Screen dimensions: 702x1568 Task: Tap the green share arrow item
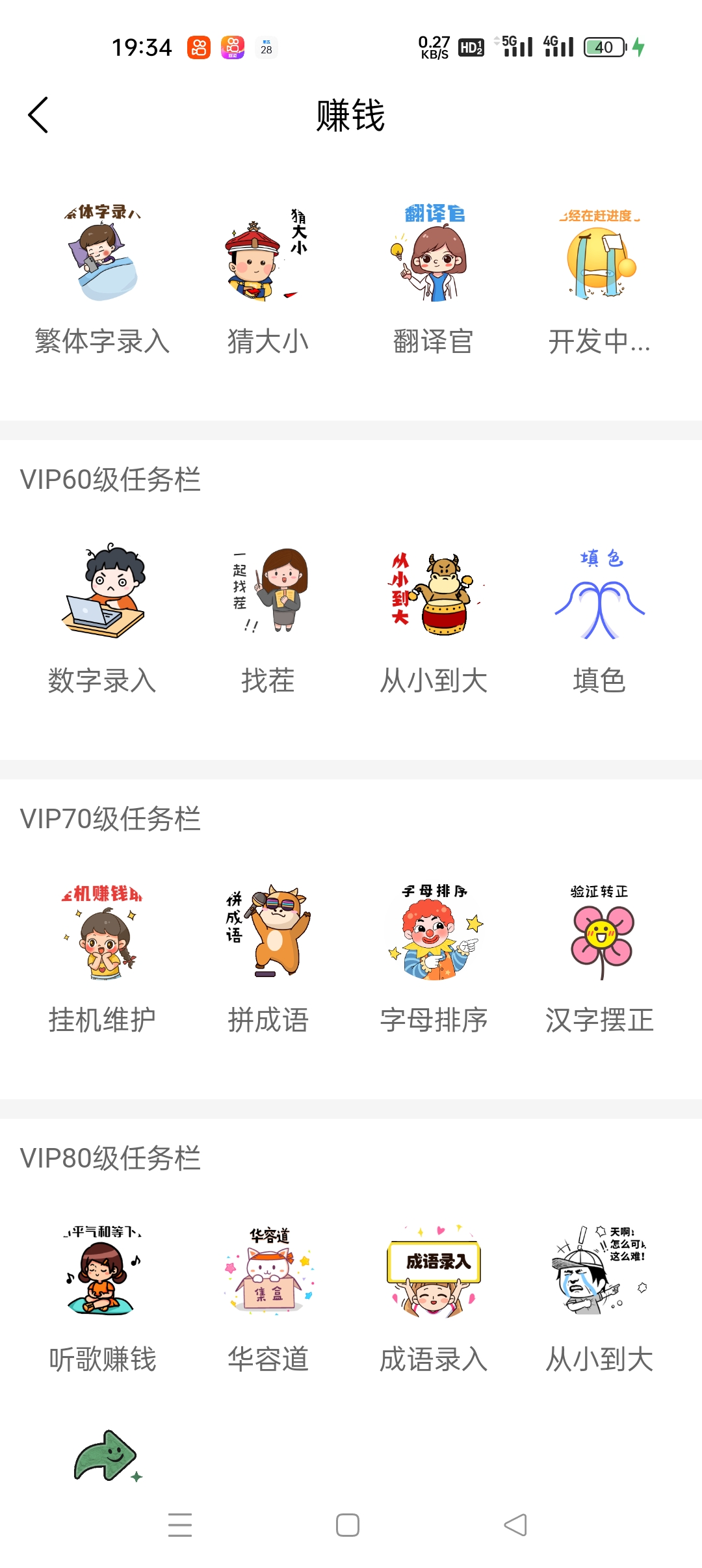tap(107, 1456)
